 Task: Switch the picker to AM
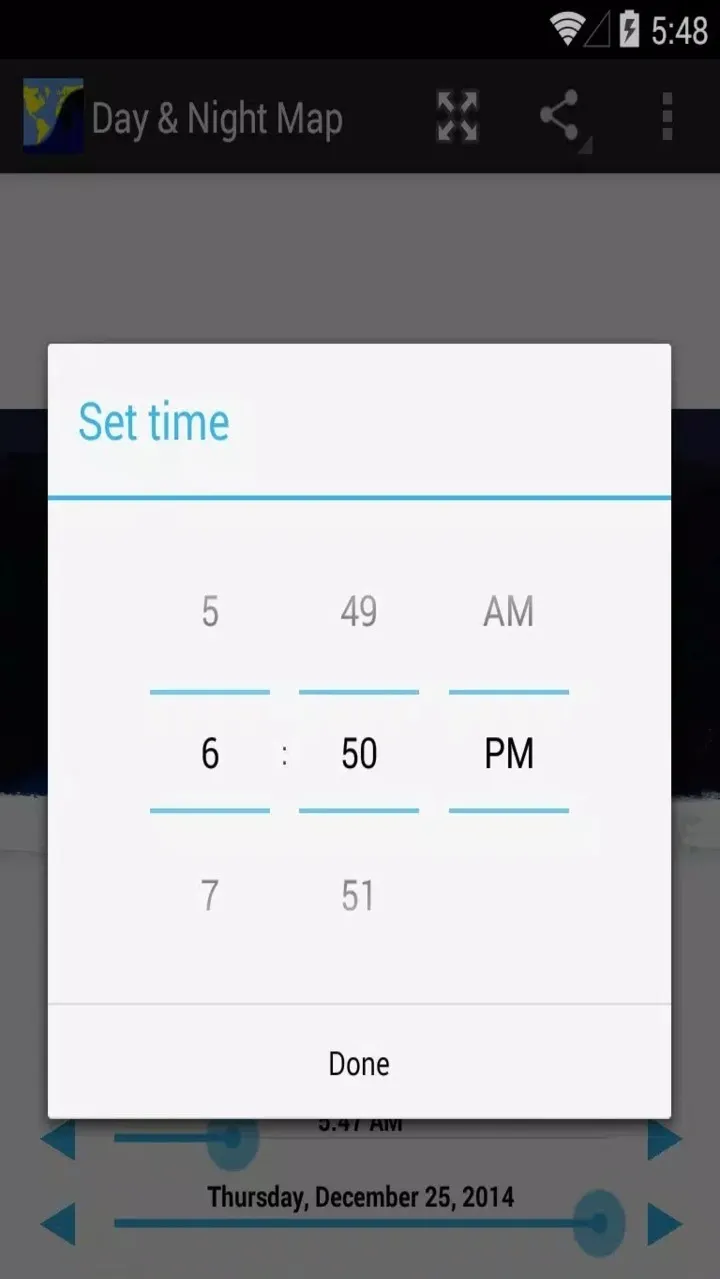click(x=508, y=611)
